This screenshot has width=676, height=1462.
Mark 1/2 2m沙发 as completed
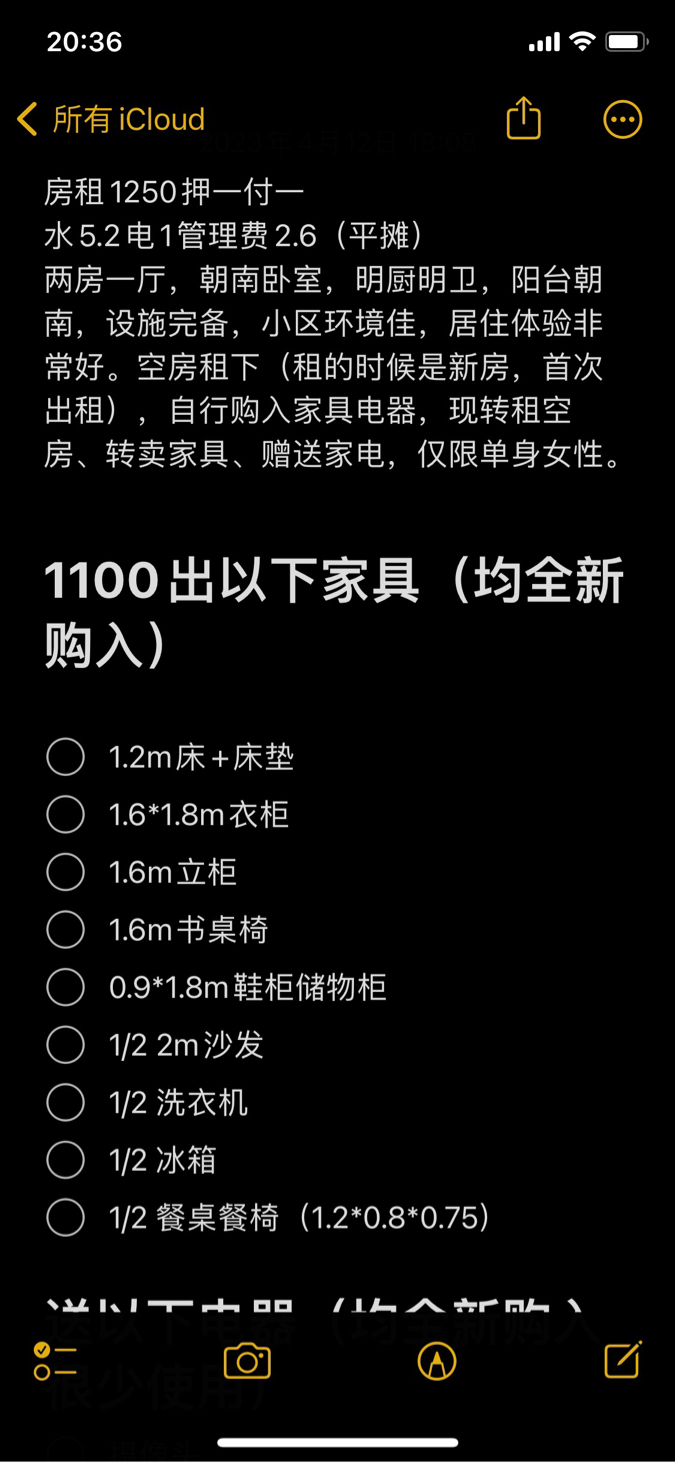click(x=66, y=1045)
